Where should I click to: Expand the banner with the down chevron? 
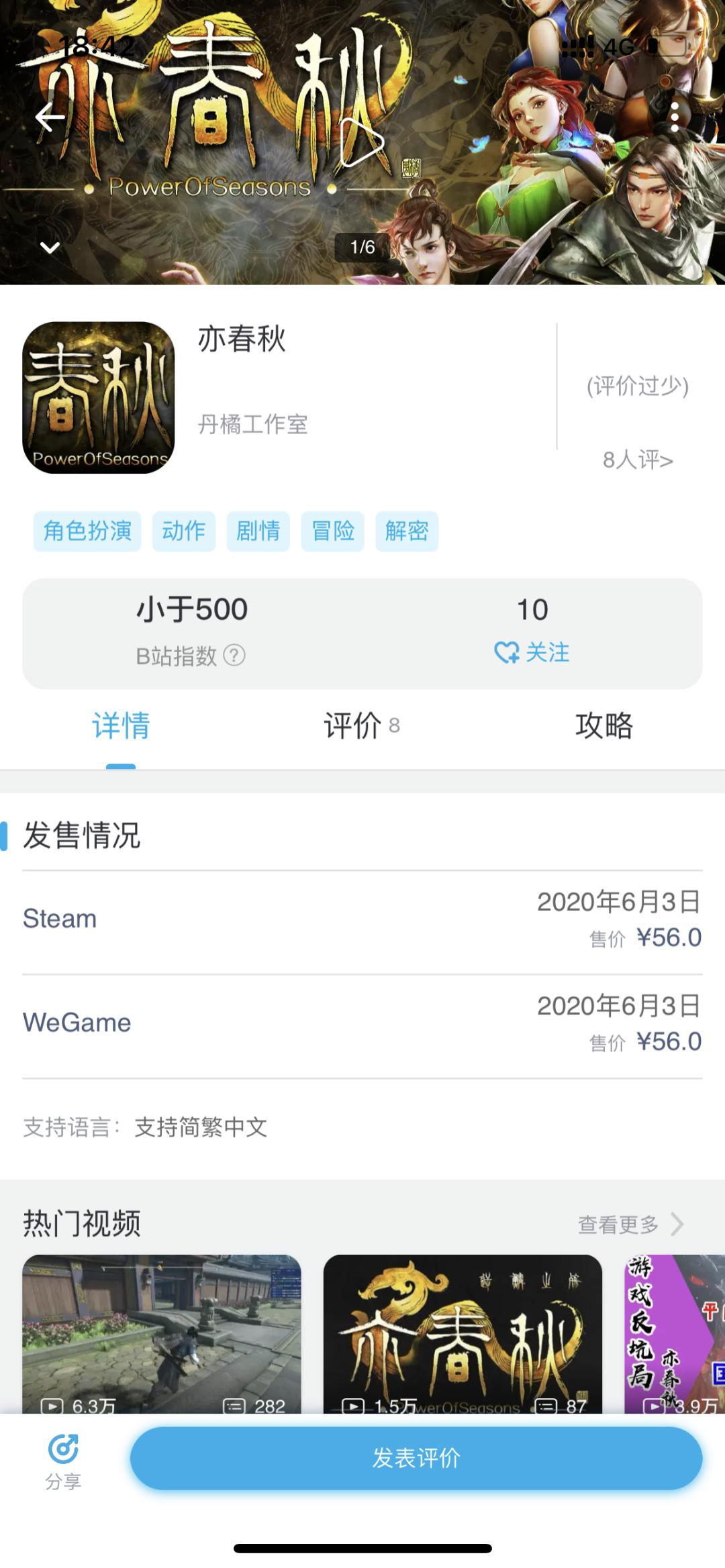click(50, 248)
